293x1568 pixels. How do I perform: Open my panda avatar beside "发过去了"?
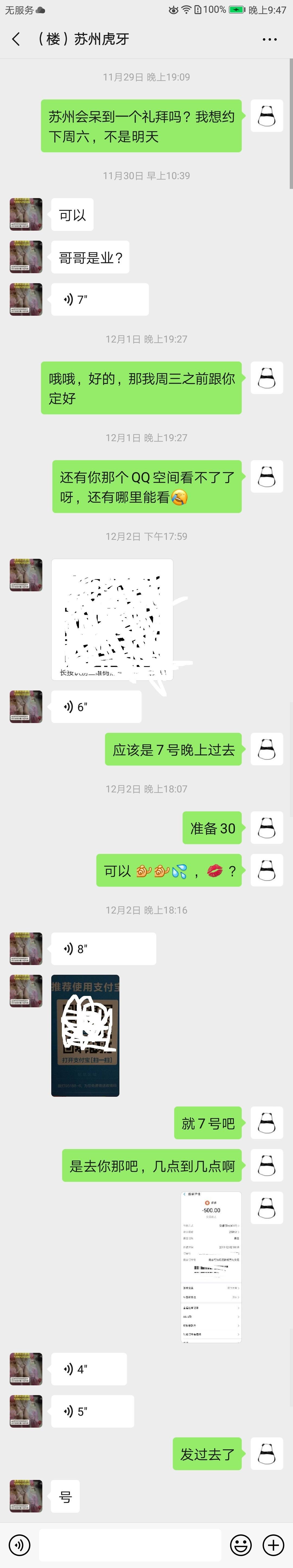267,1454
